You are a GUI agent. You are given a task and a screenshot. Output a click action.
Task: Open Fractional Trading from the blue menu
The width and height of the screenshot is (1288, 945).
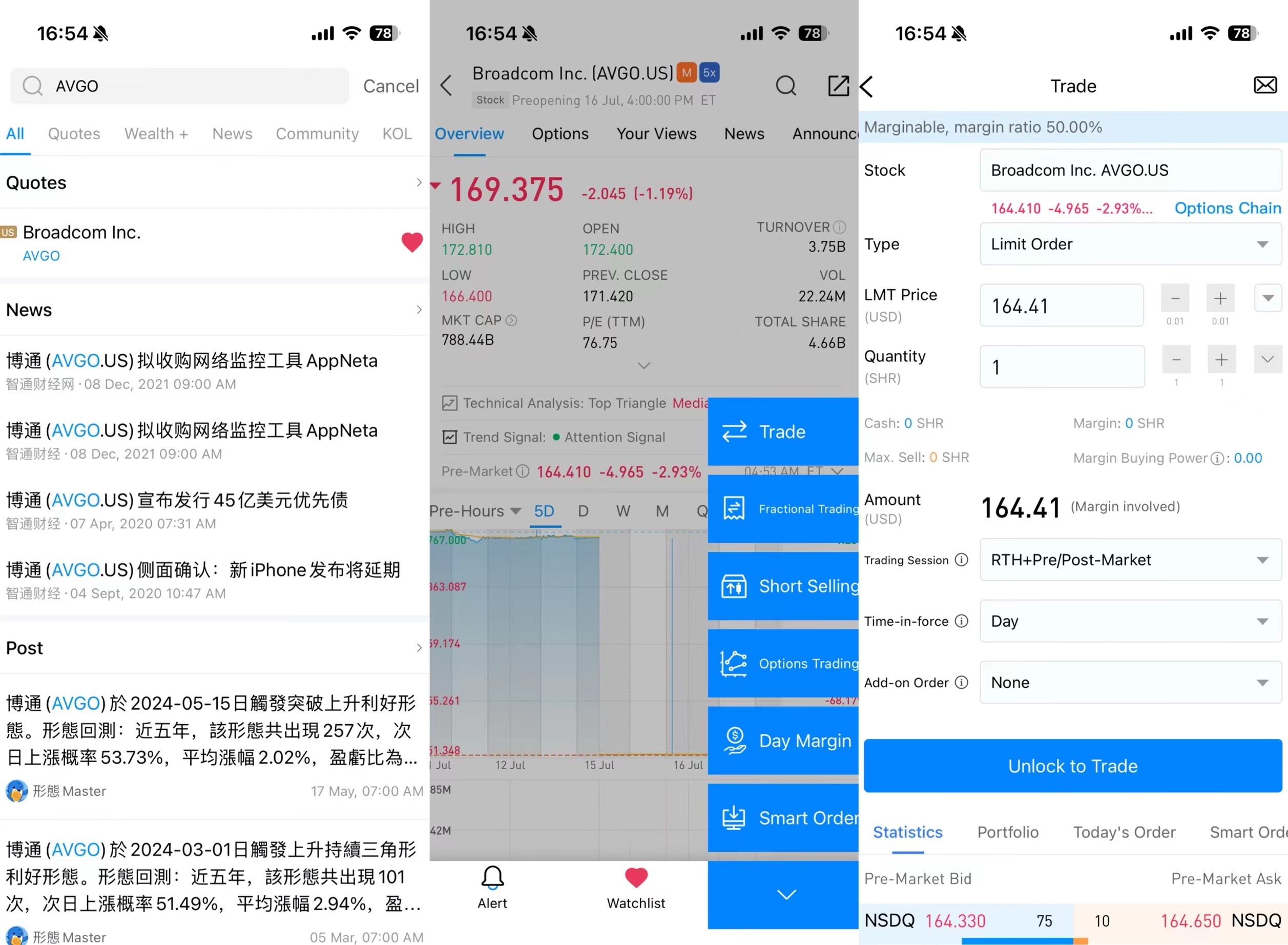tap(783, 508)
